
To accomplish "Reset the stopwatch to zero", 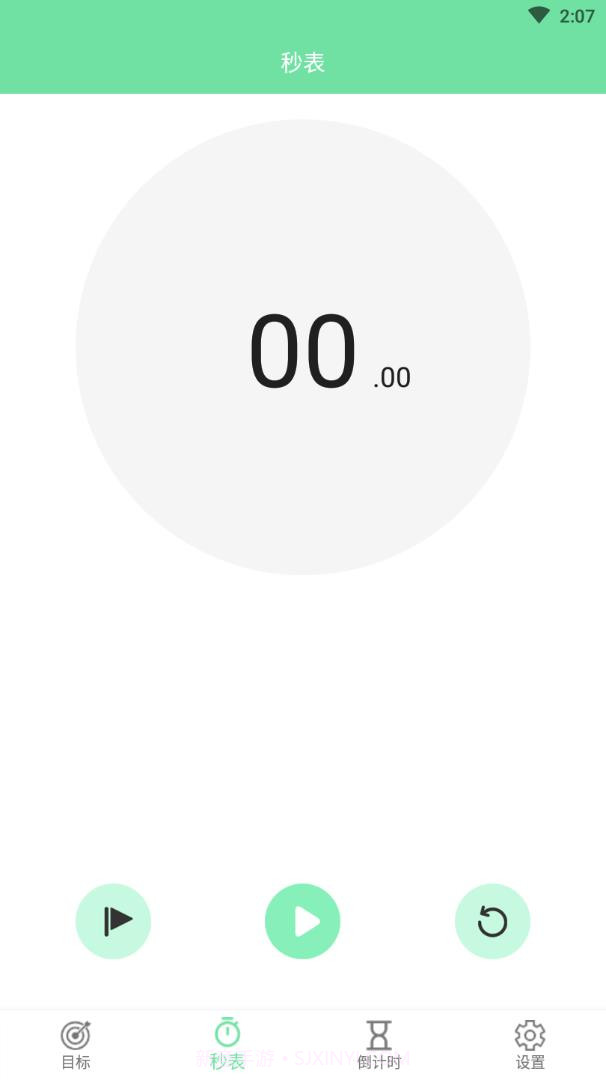I will point(492,921).
